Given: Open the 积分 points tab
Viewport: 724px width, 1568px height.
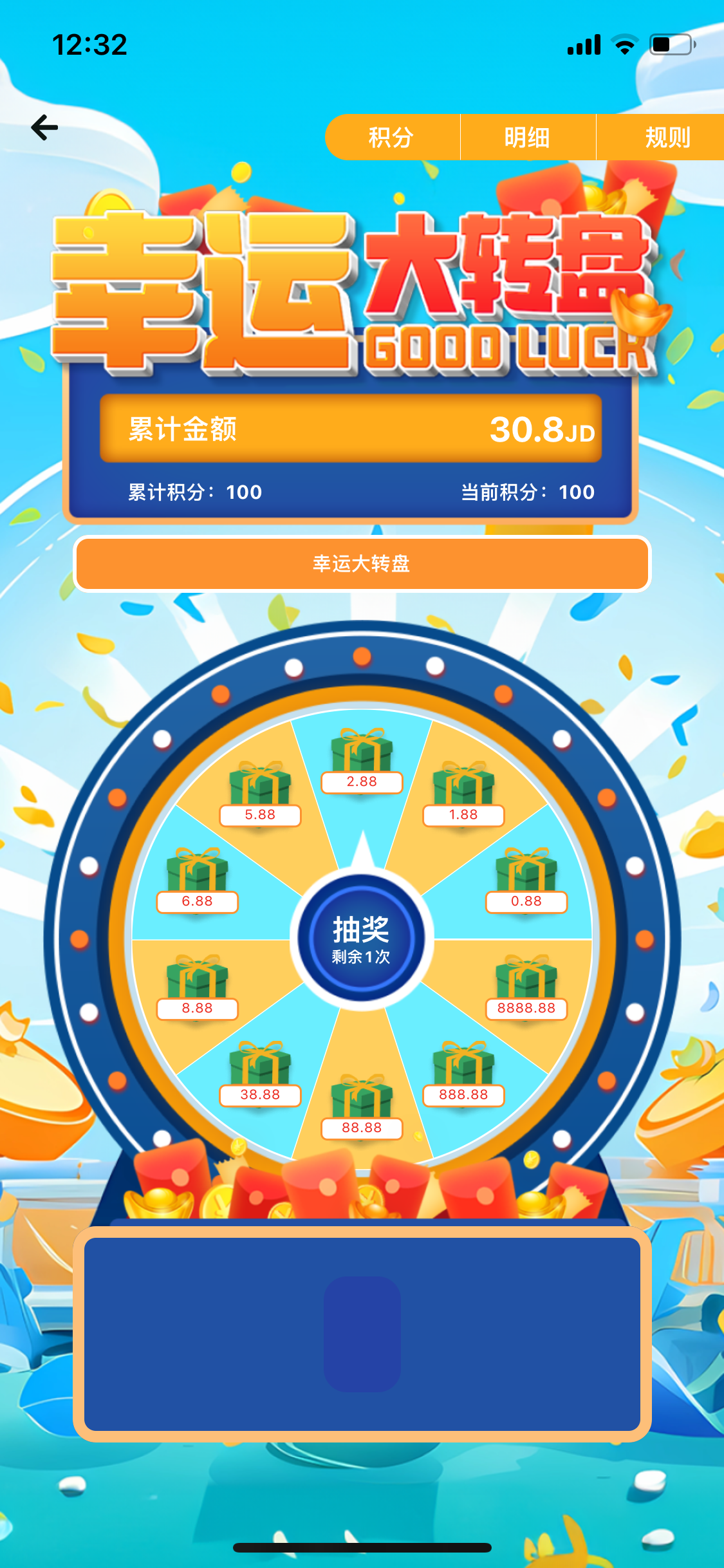Looking at the screenshot, I should click(x=392, y=137).
